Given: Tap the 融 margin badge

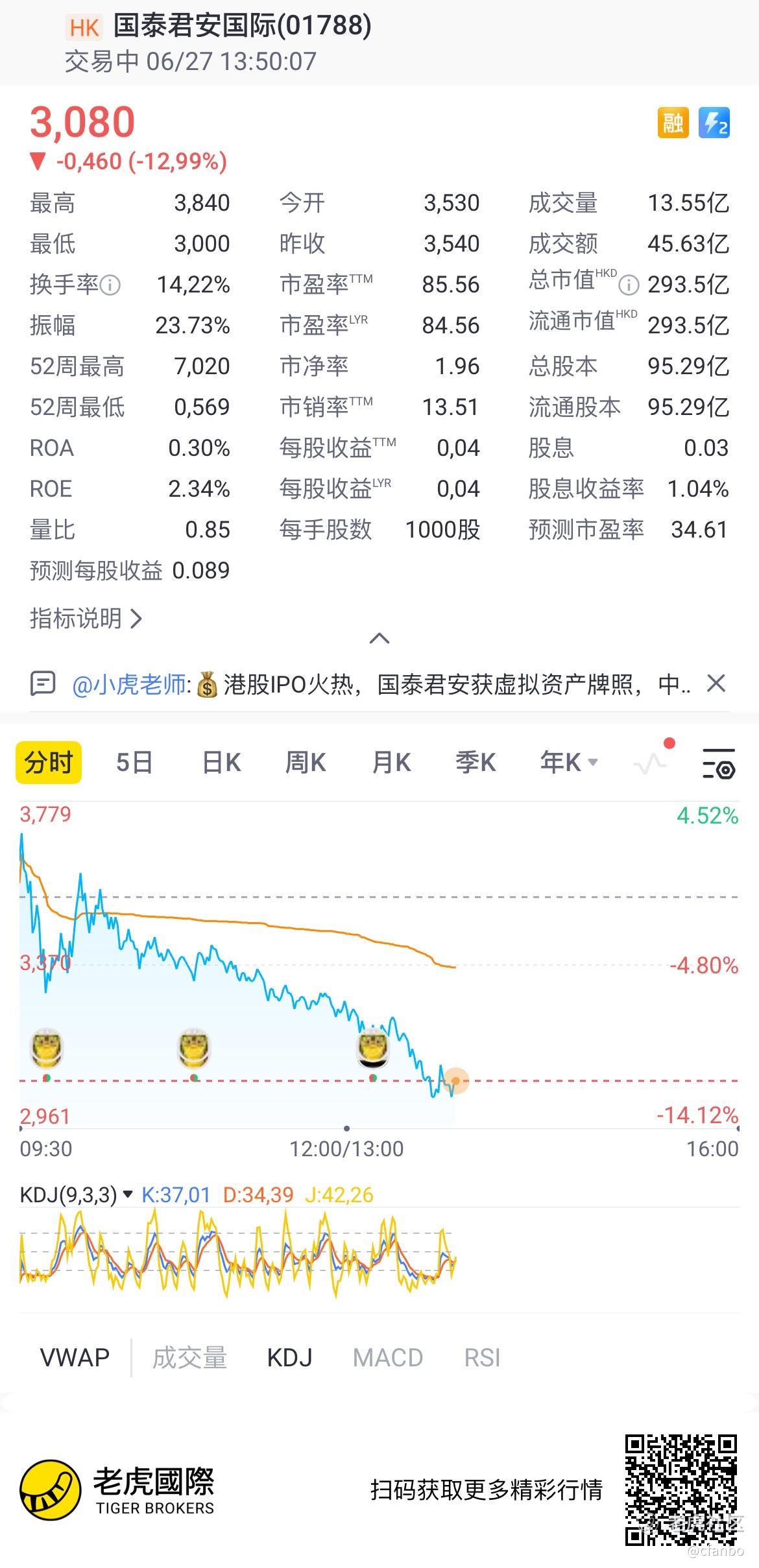Looking at the screenshot, I should [x=673, y=123].
